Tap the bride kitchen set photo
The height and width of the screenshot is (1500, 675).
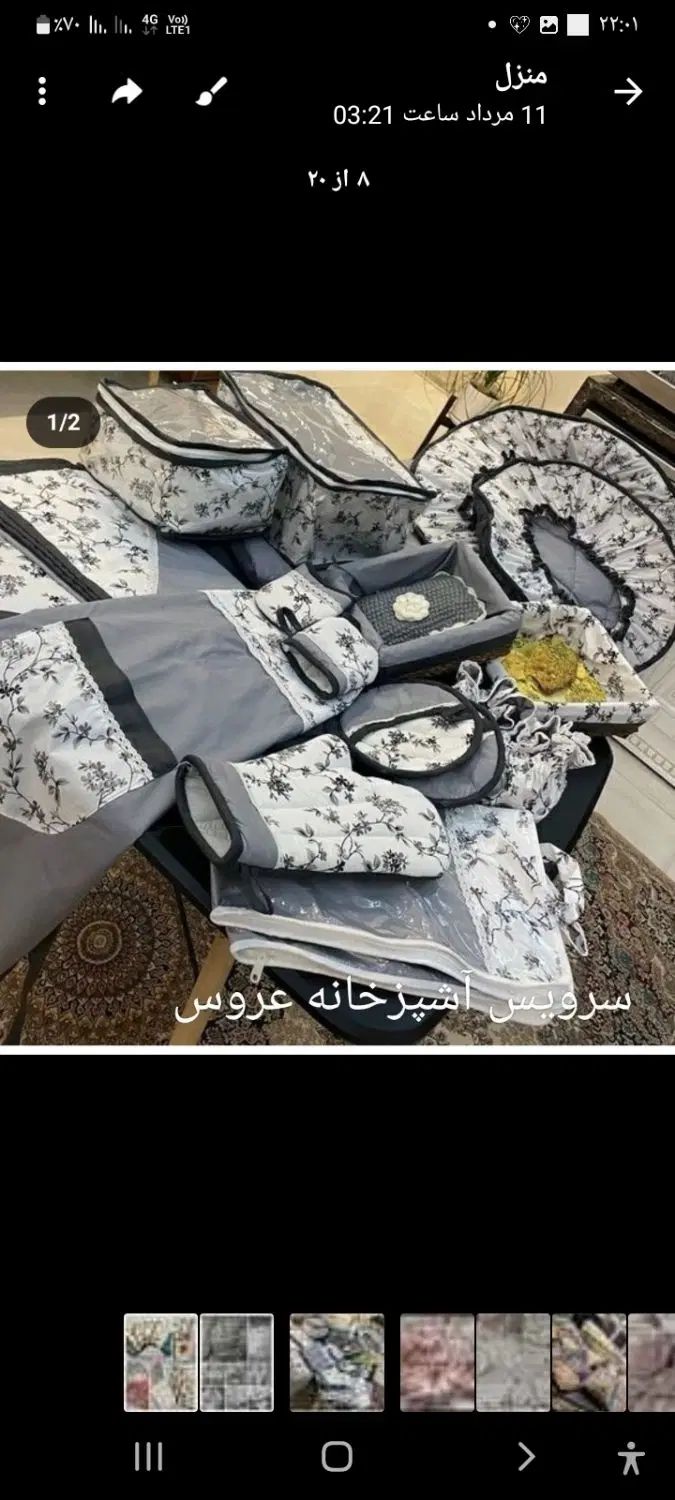click(x=337, y=705)
